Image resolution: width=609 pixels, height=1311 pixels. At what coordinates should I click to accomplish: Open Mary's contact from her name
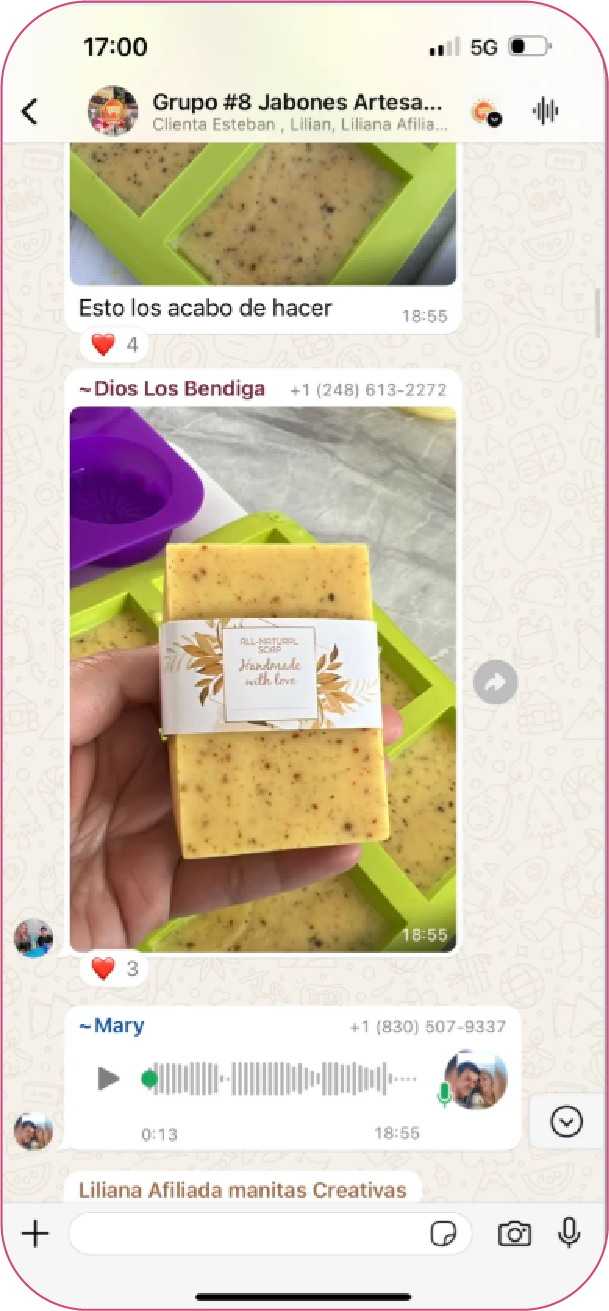point(111,1026)
